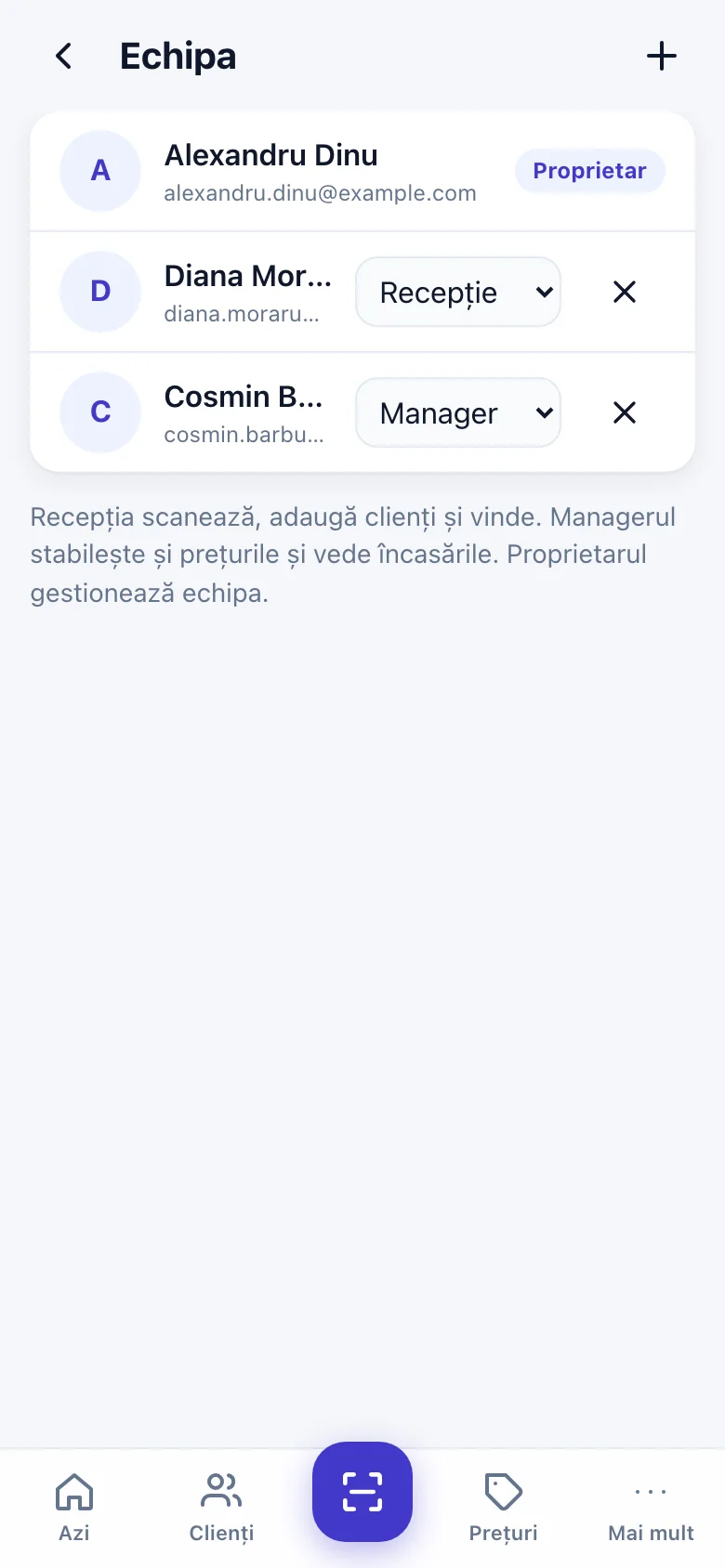Add a new team member
The height and width of the screenshot is (1568, 725).
coord(662,57)
